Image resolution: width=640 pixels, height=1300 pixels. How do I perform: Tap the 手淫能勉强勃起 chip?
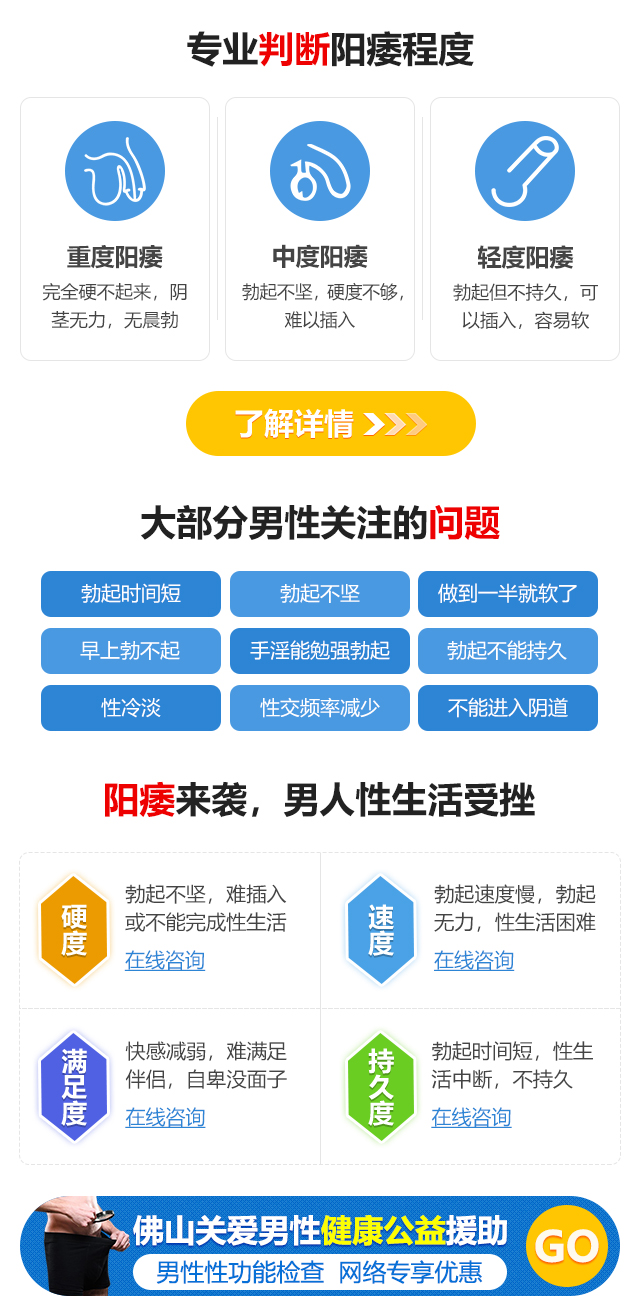pyautogui.click(x=320, y=651)
